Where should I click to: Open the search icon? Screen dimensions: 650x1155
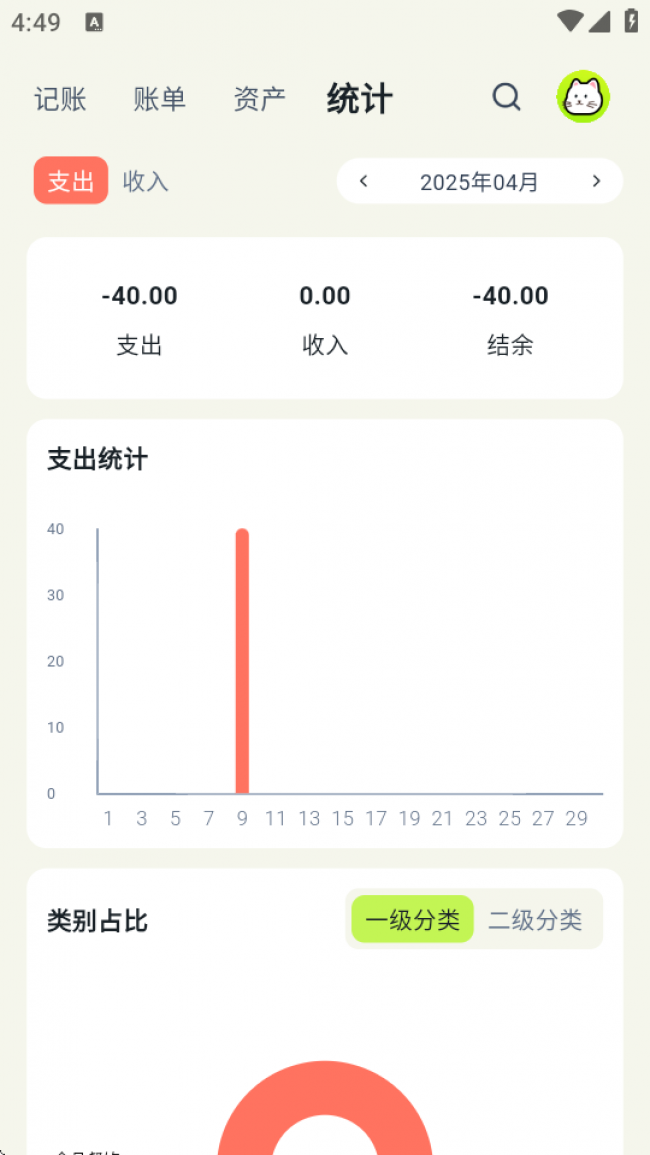(507, 97)
